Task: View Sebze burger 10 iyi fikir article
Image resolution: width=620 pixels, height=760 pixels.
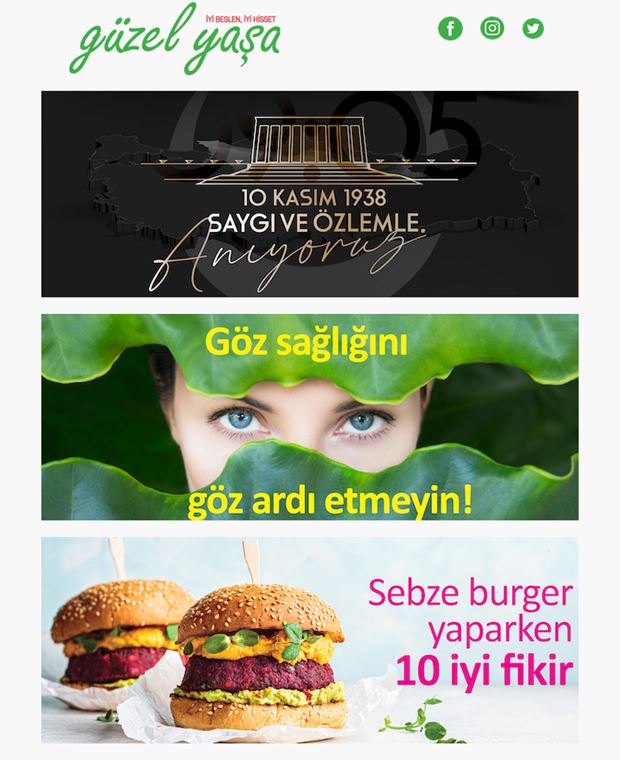Action: click(309, 640)
